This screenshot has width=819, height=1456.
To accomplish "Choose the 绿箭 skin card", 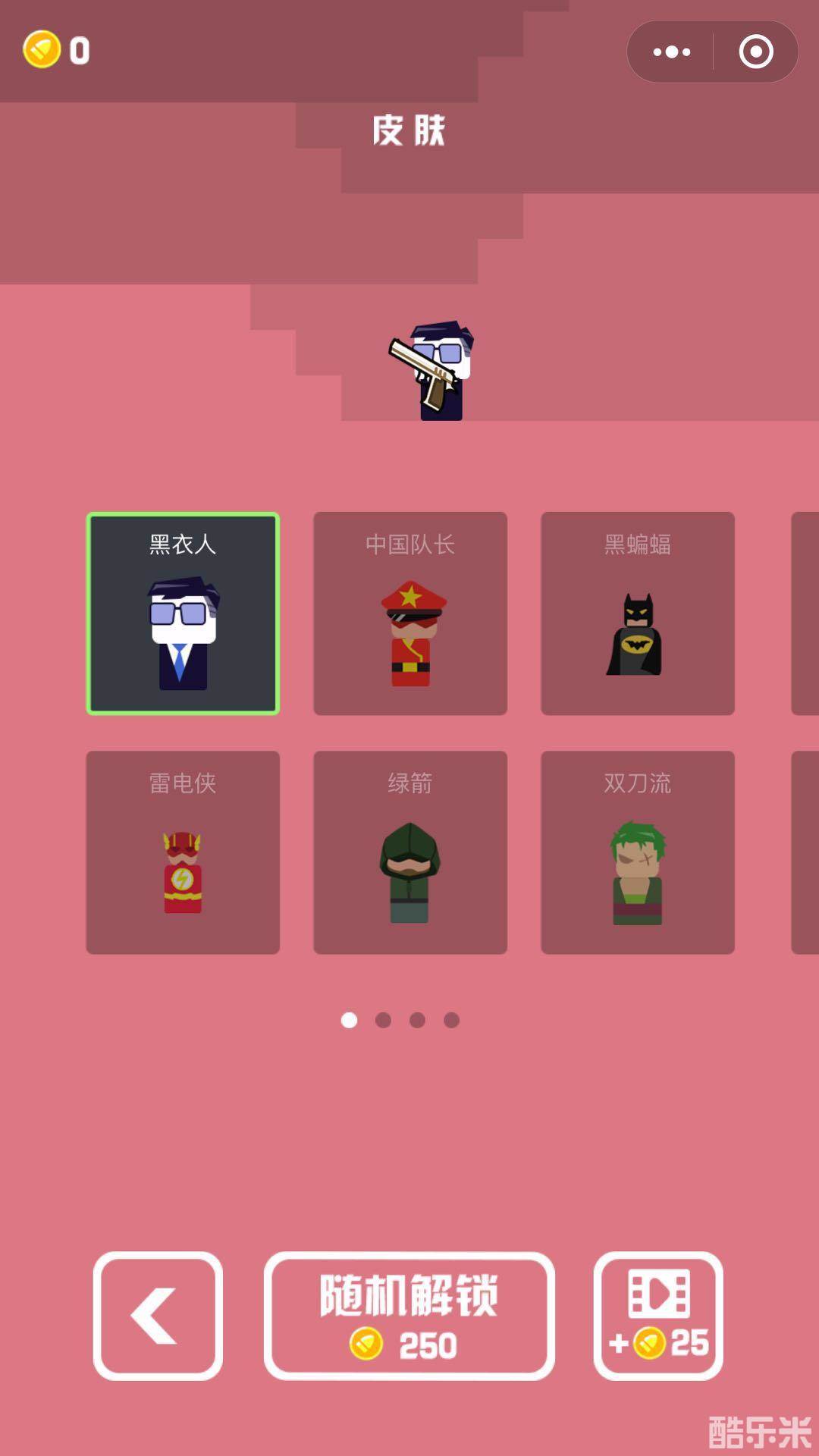I will [x=410, y=852].
